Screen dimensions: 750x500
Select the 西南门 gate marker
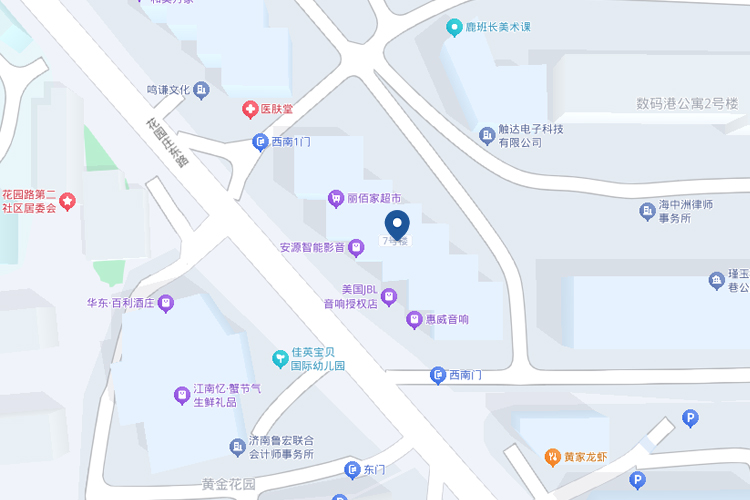pos(437,375)
